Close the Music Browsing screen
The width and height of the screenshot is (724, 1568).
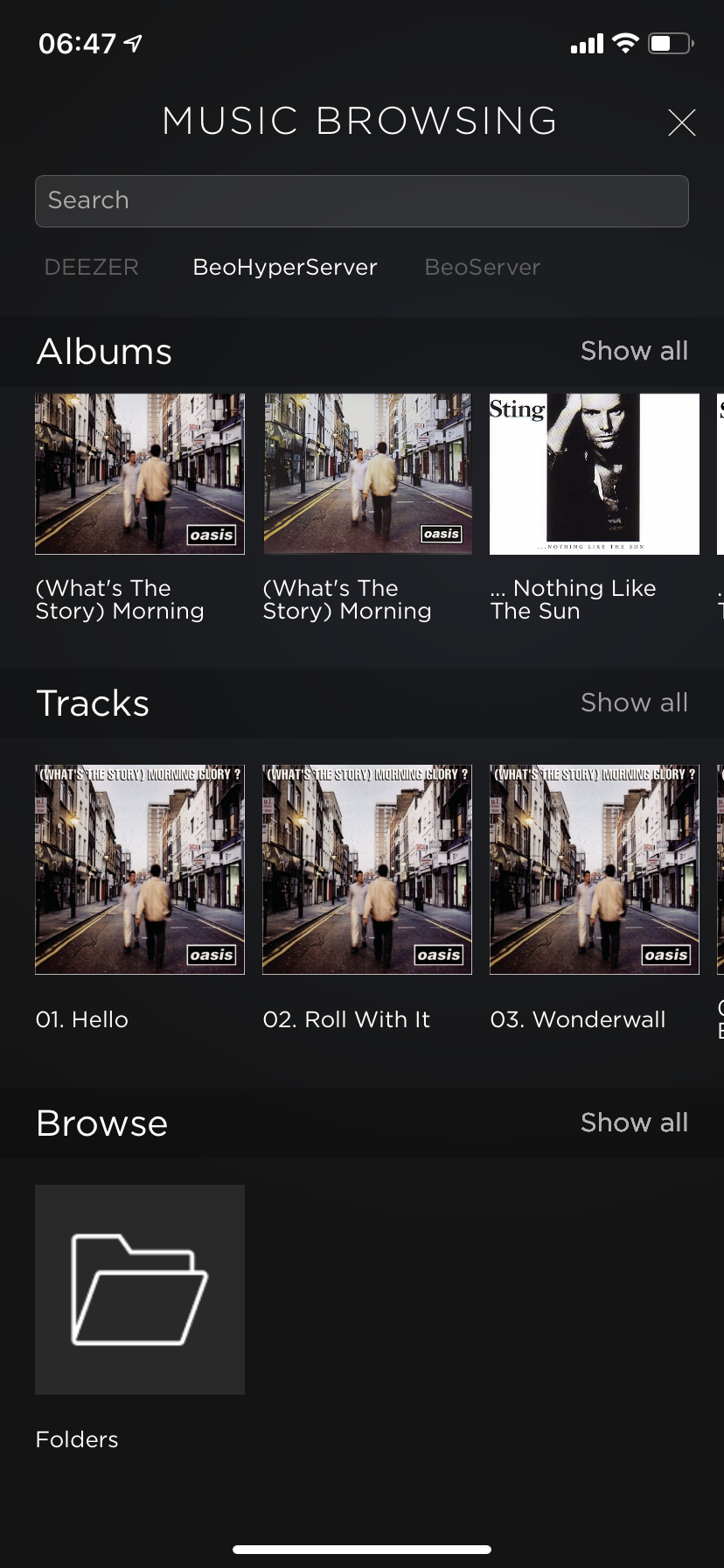[x=681, y=122]
